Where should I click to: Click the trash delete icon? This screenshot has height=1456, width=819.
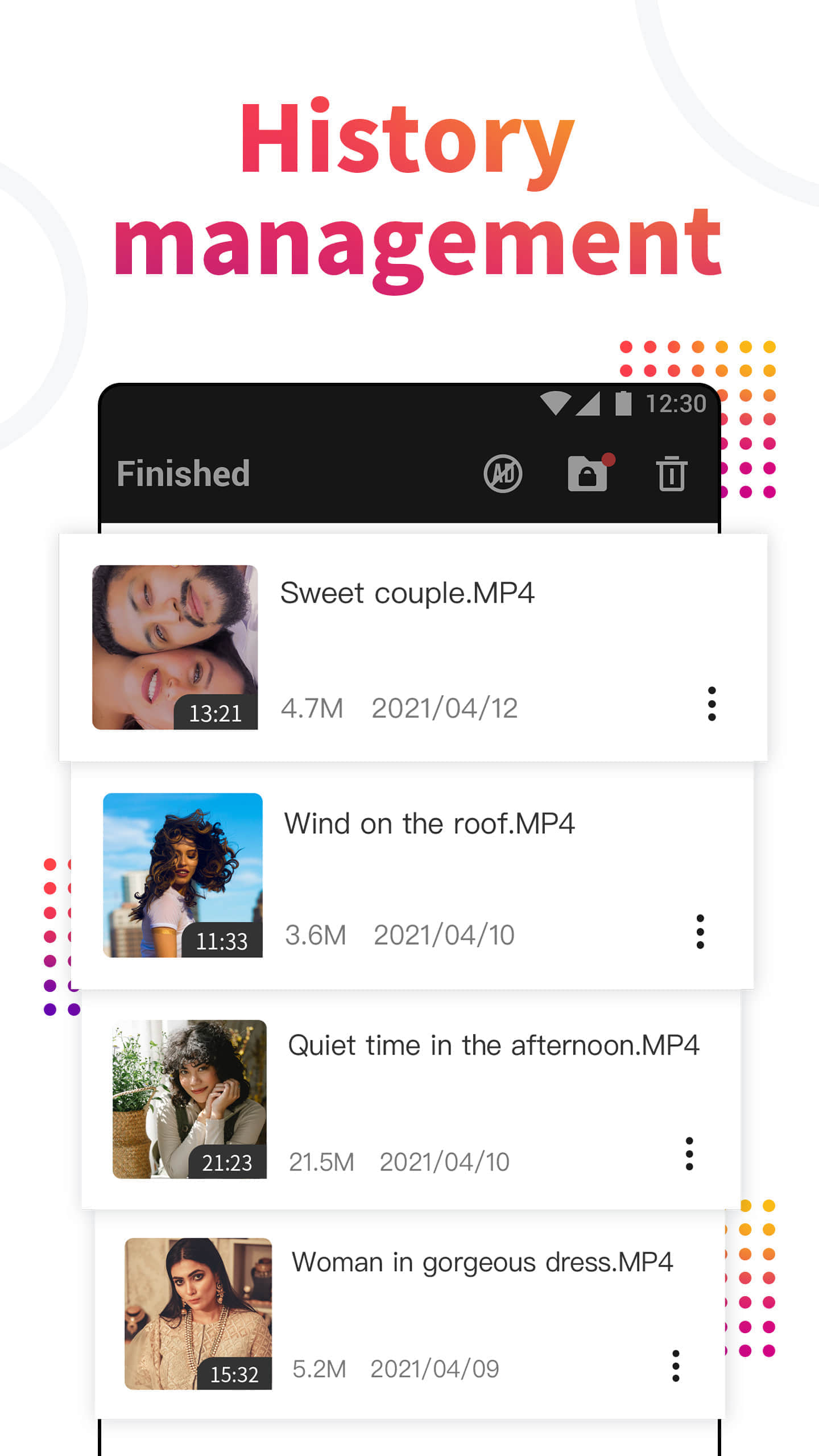(673, 474)
